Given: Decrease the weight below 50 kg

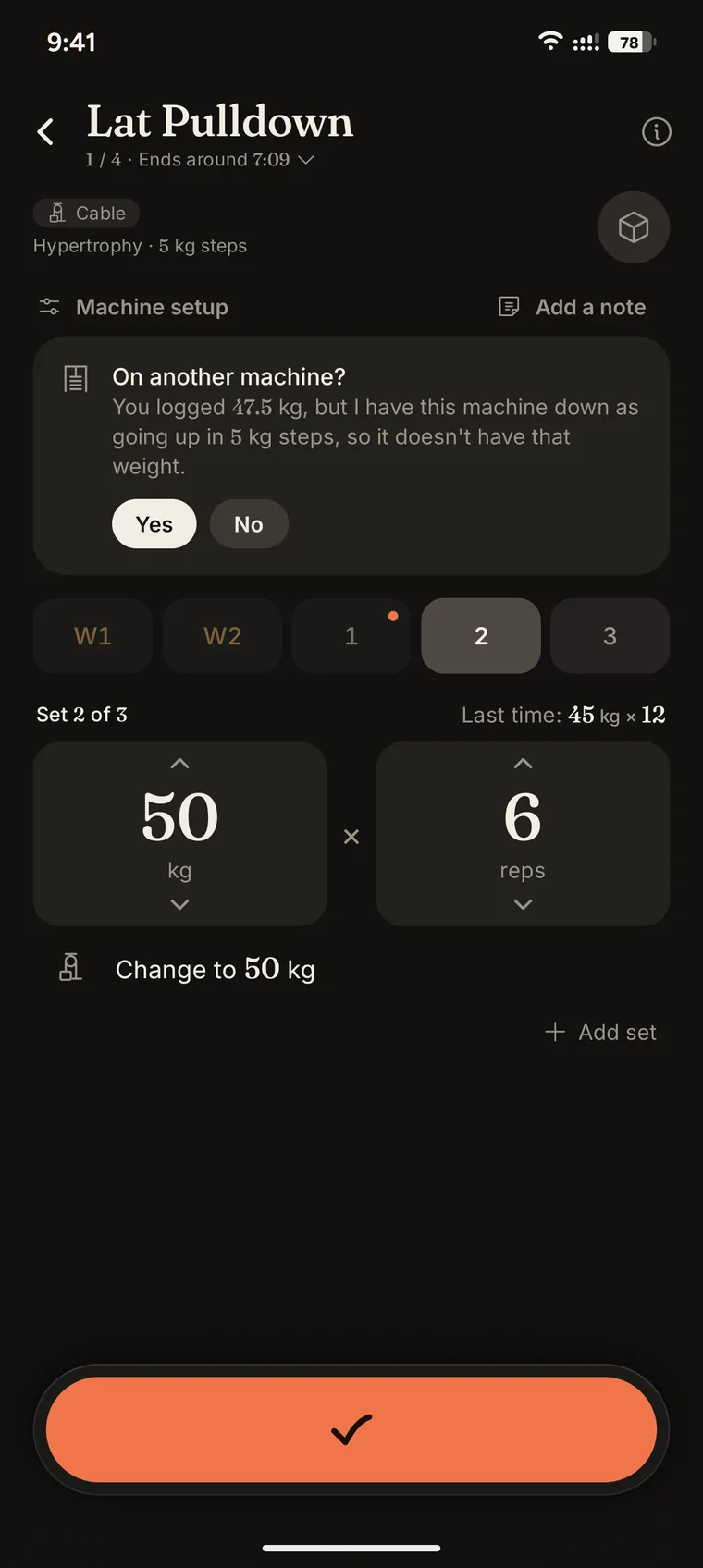Looking at the screenshot, I should (x=179, y=904).
